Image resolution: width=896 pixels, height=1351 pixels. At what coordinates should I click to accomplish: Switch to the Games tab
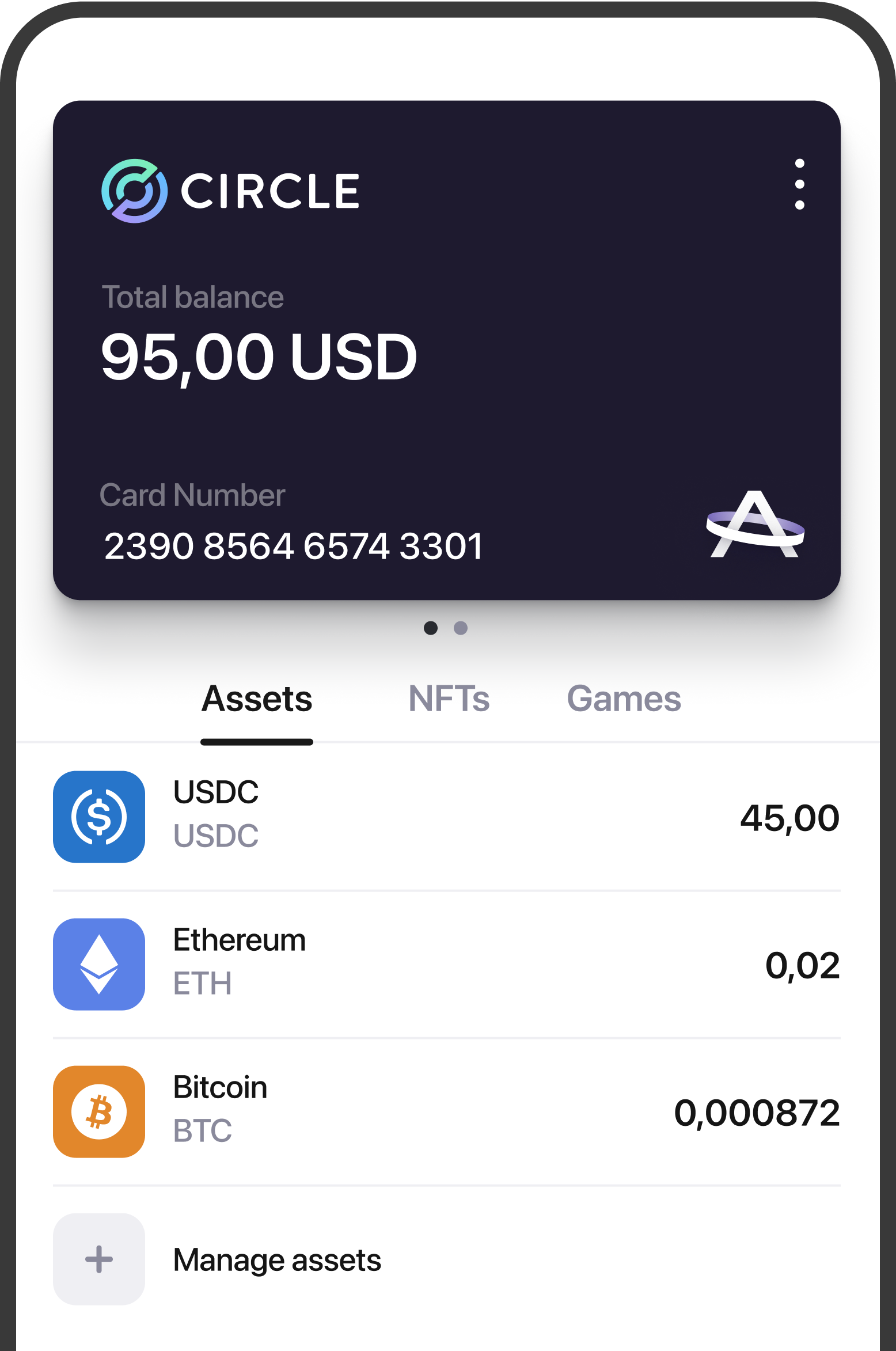pos(624,699)
